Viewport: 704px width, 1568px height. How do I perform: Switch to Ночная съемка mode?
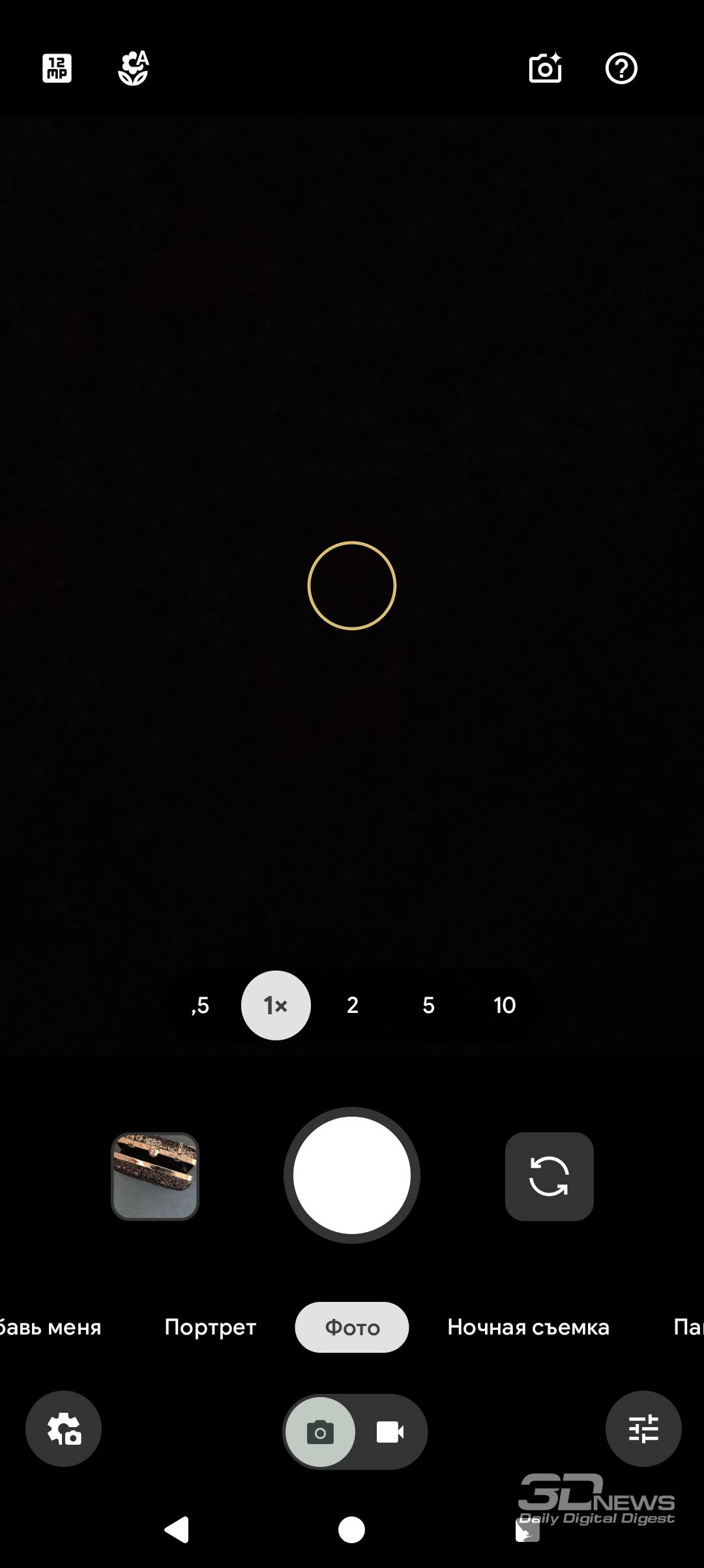click(528, 1327)
